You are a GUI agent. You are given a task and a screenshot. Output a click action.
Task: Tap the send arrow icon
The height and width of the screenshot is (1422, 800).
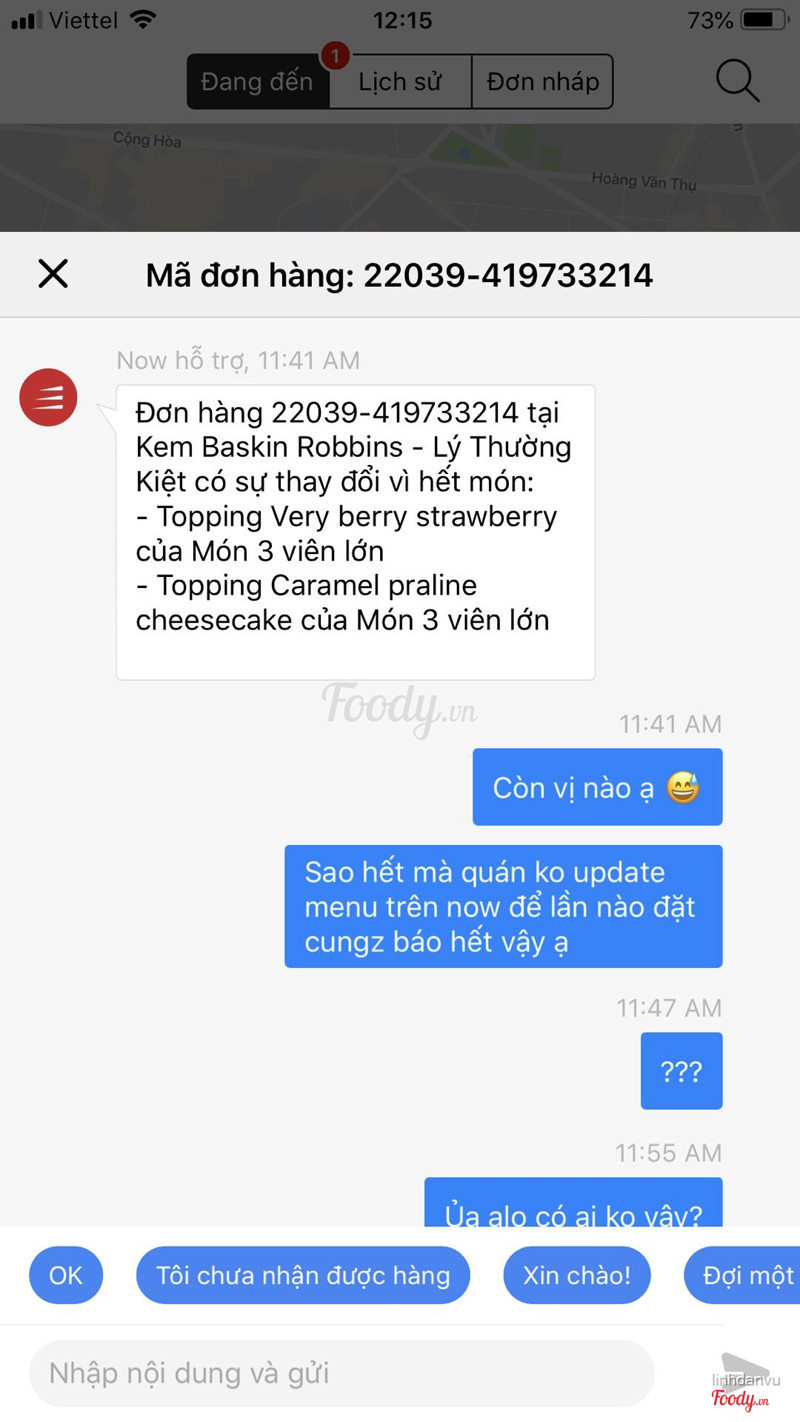(743, 1370)
